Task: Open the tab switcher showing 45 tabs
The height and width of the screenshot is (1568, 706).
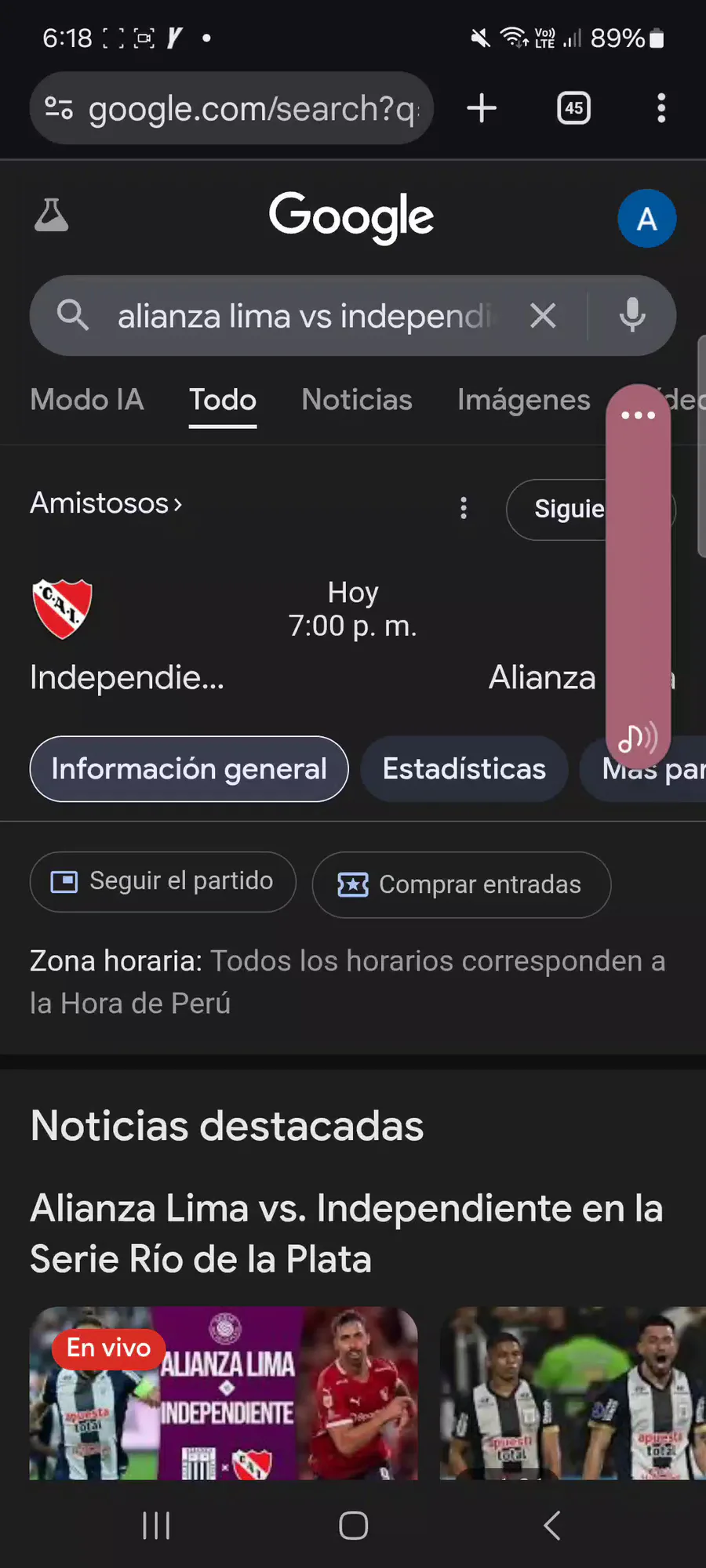Action: coord(573,108)
